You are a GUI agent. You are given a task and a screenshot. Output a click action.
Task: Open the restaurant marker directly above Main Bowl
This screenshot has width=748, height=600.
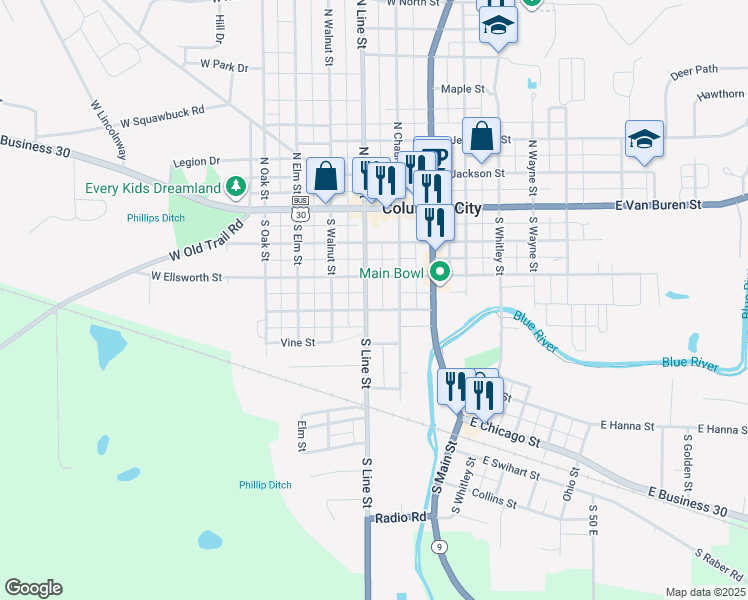[x=435, y=225]
